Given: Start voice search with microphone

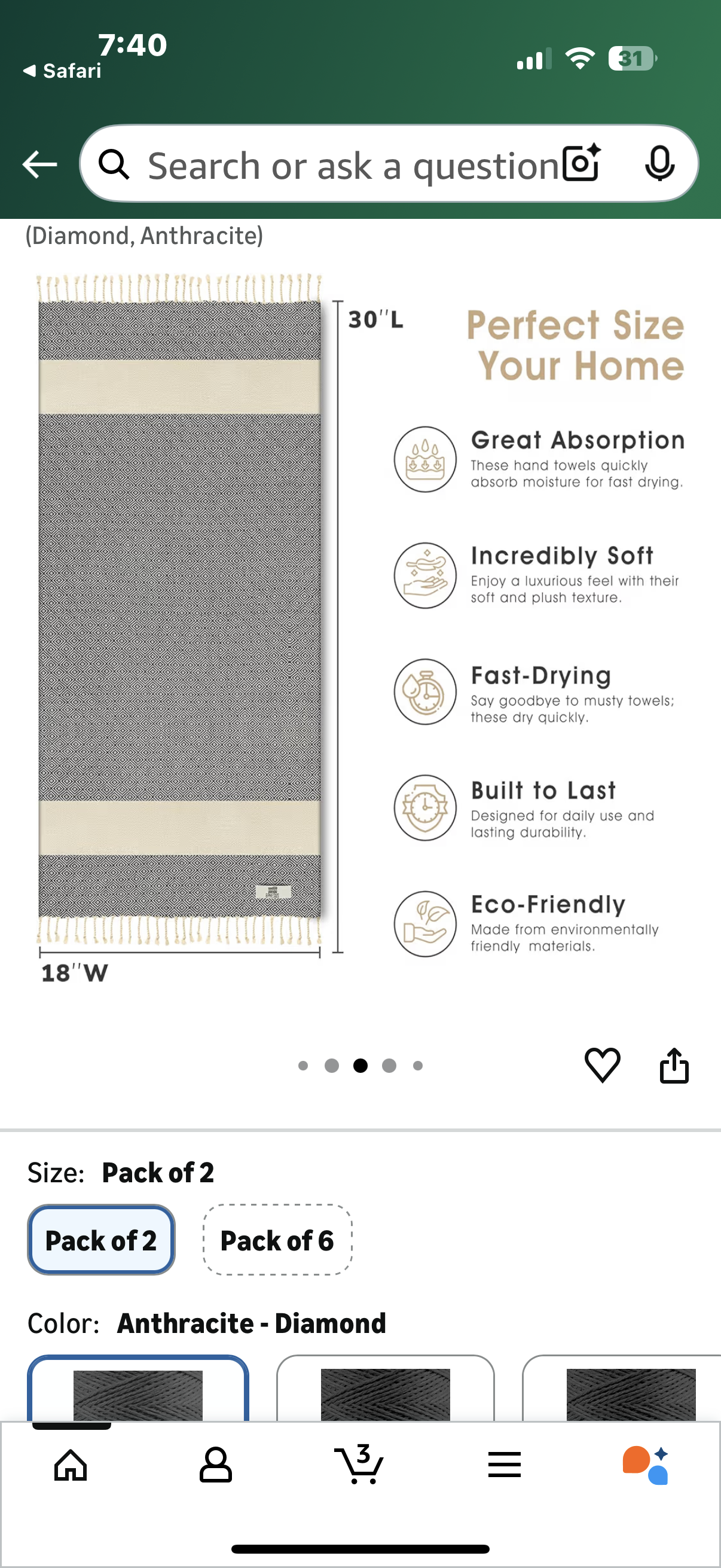Looking at the screenshot, I should [659, 164].
